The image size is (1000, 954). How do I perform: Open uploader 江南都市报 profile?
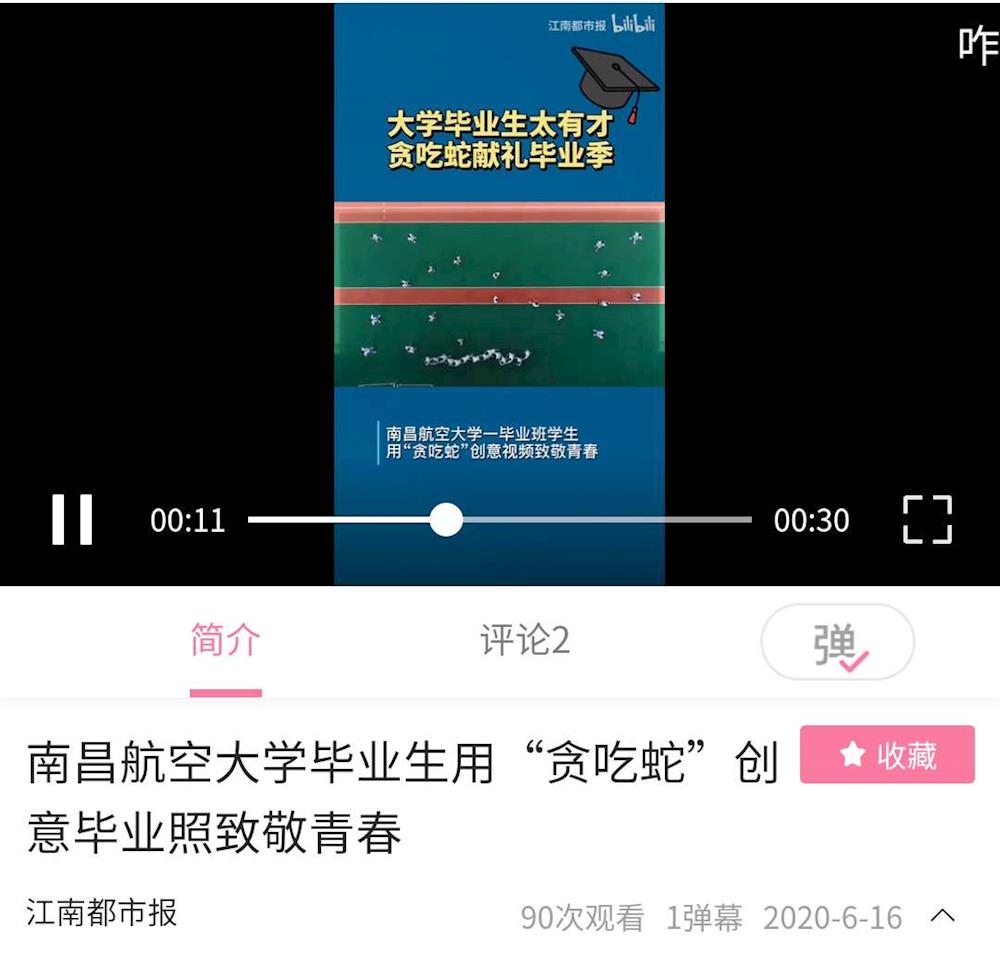point(102,912)
